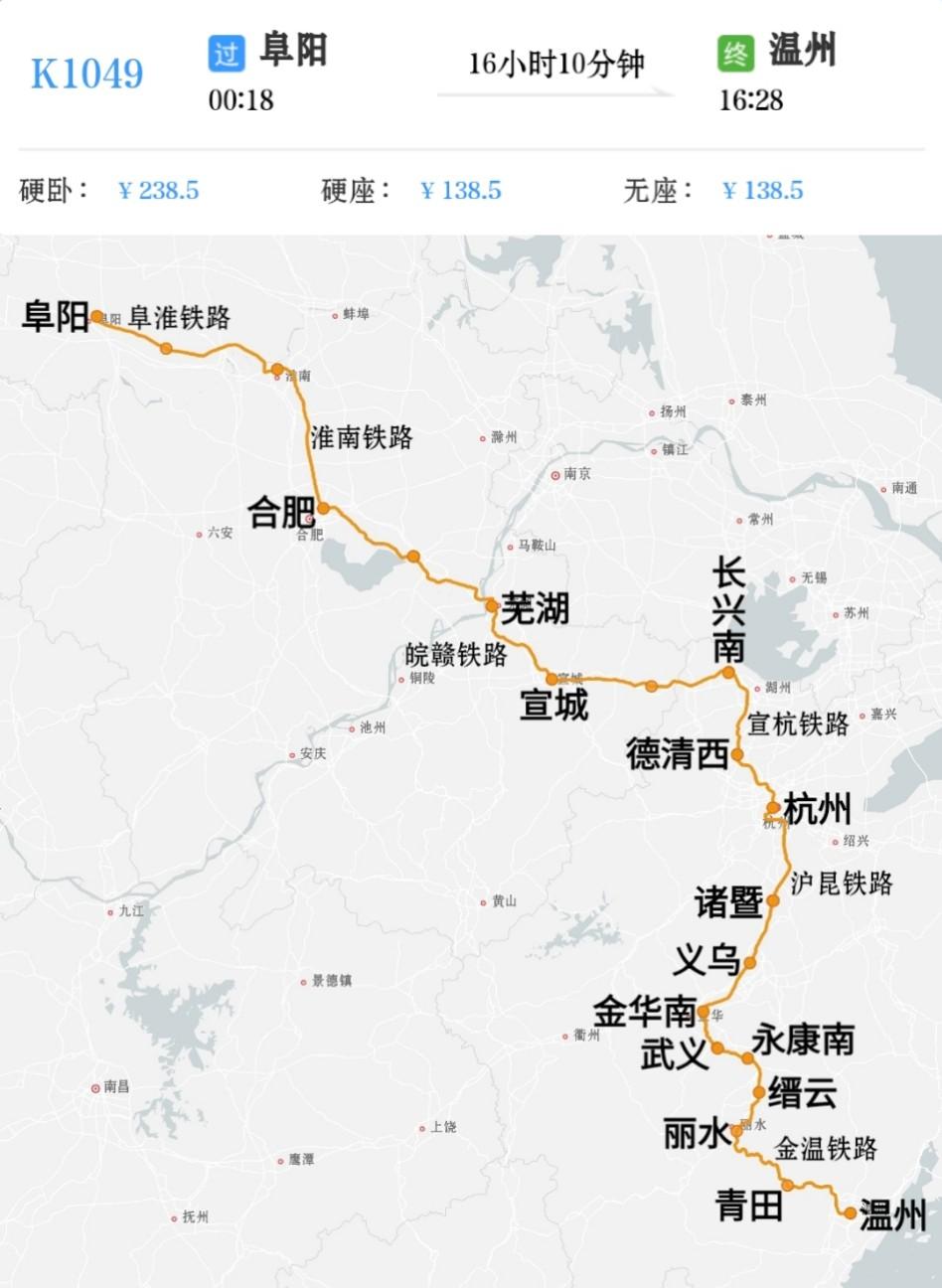Click the departure time 00:18
Image resolution: width=942 pixels, height=1288 pixels.
[238, 97]
